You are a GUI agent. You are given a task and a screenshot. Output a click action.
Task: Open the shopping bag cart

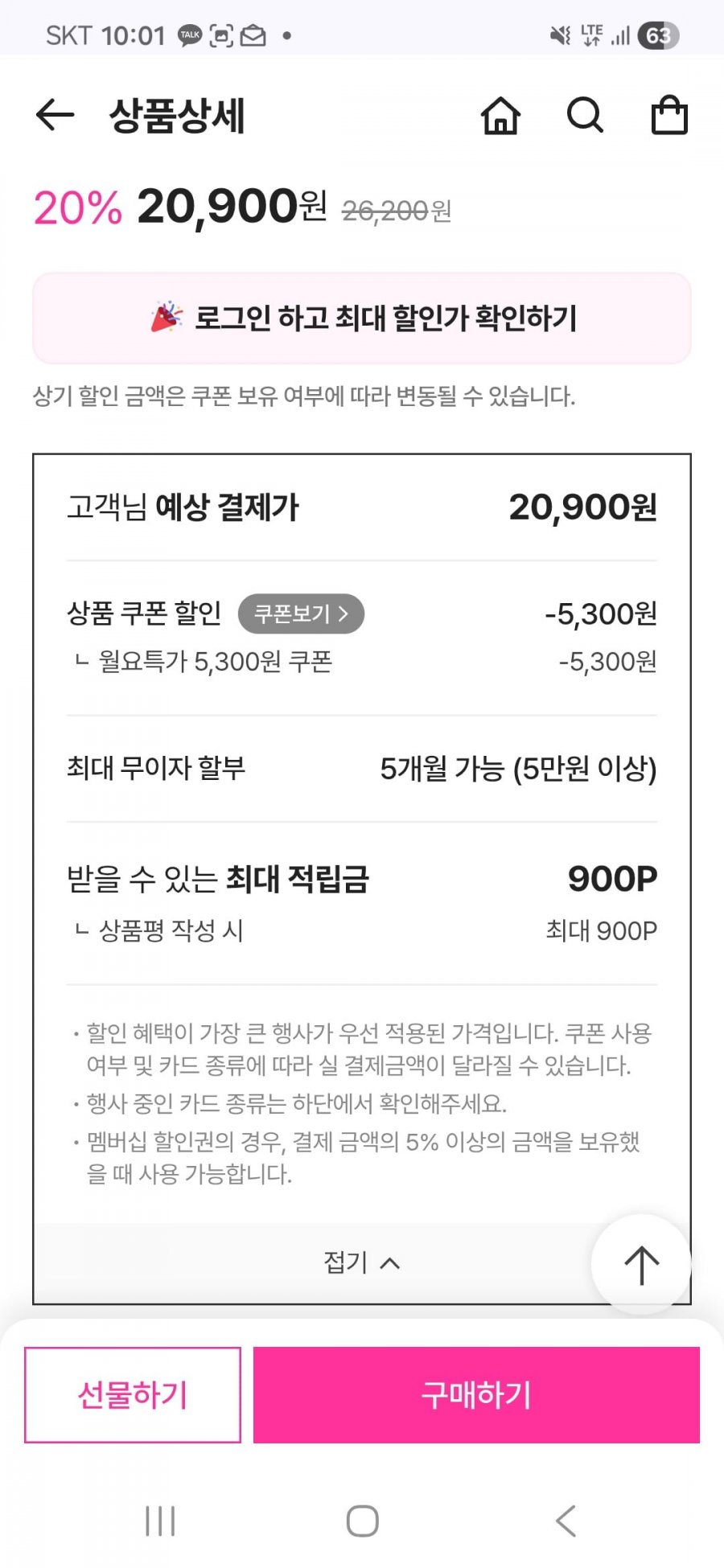[x=668, y=115]
